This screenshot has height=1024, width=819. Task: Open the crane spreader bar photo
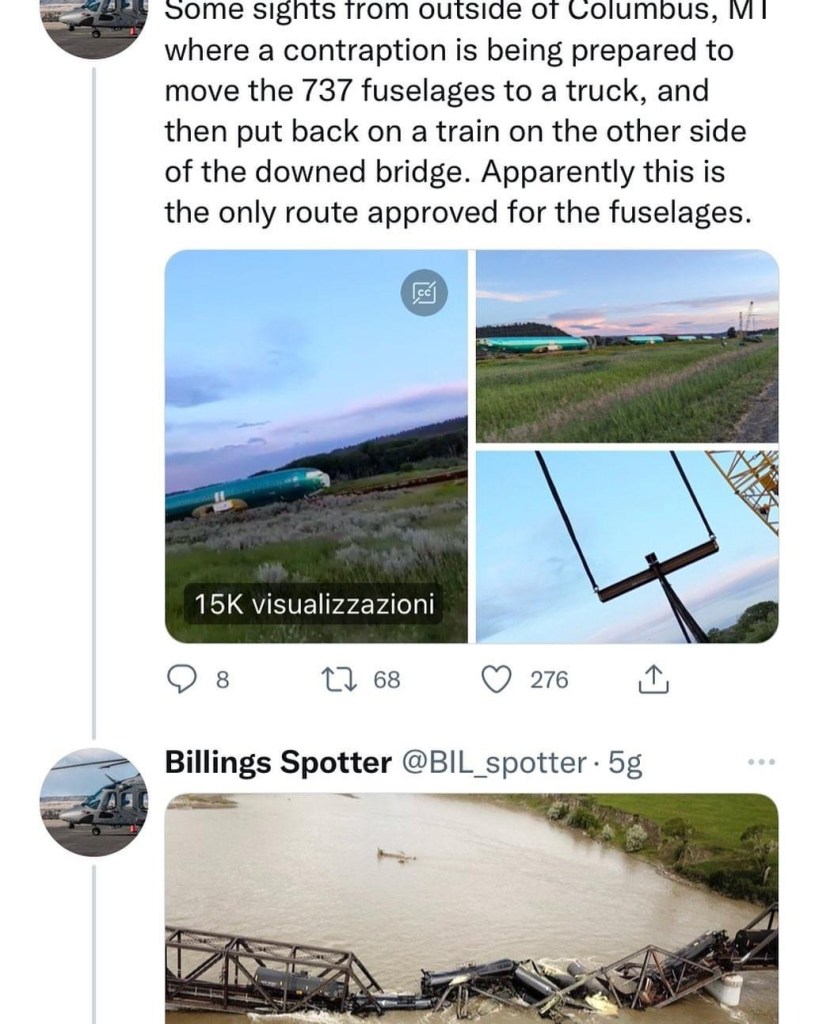[627, 547]
